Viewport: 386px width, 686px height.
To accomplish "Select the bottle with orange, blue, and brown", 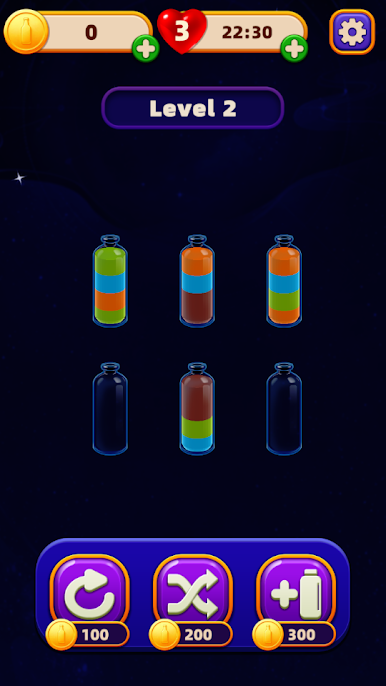I will tap(197, 280).
